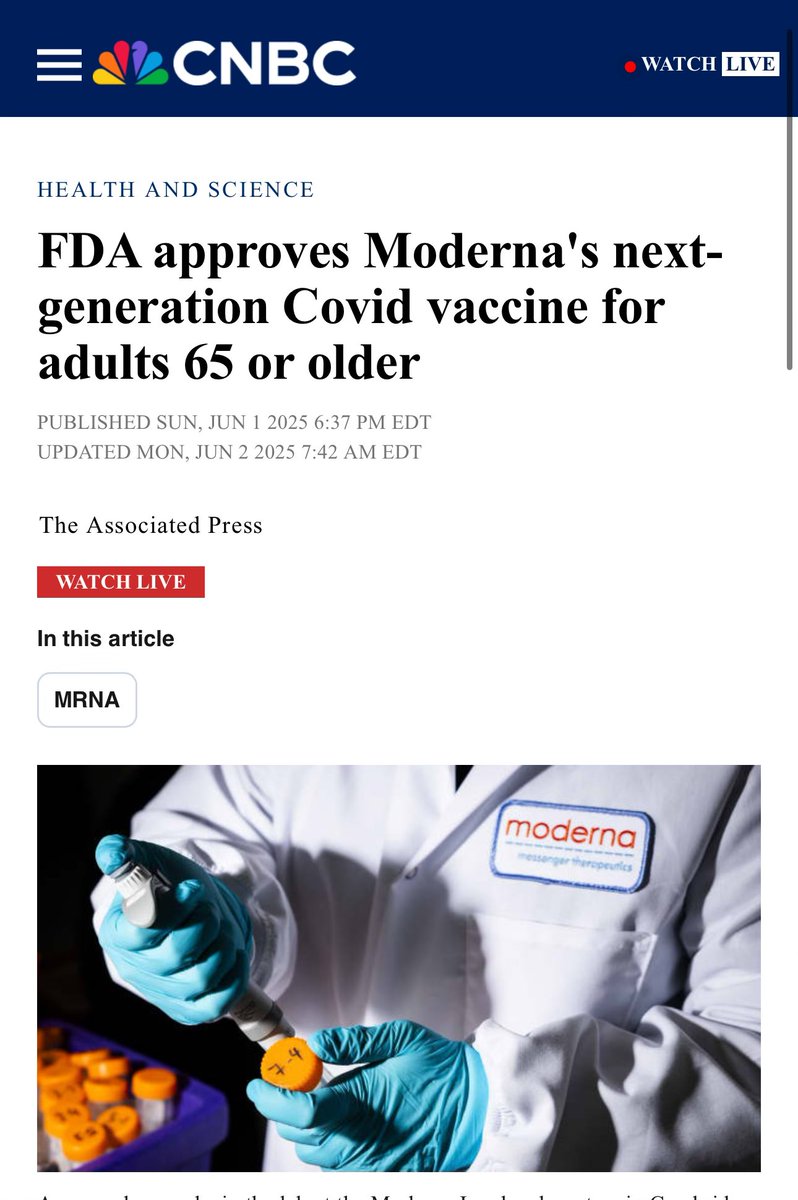The image size is (798, 1200).
Task: Open the hamburger navigation menu
Action: tap(59, 64)
